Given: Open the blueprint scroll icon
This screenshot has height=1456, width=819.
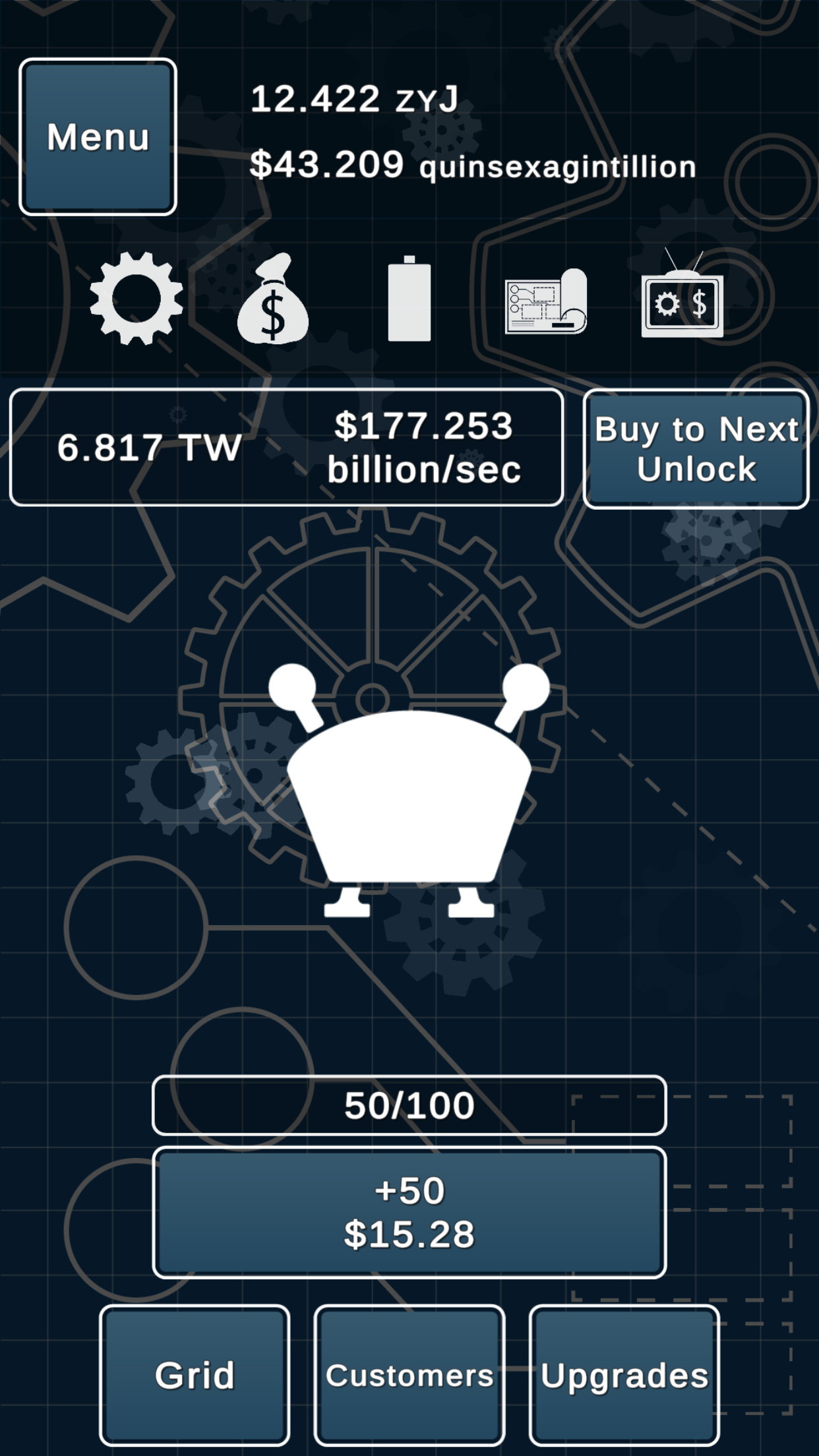Looking at the screenshot, I should tap(546, 301).
